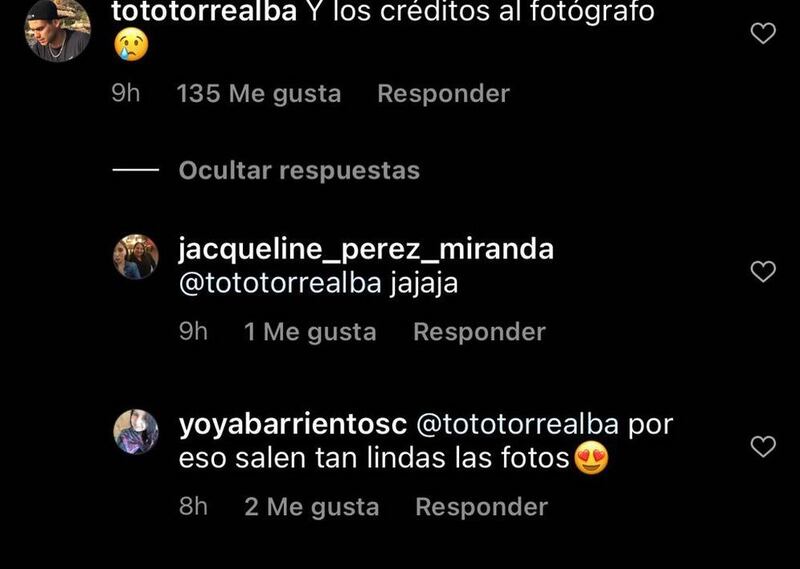Reply to tototorrealba's comment
800x569 pixels.
(443, 94)
